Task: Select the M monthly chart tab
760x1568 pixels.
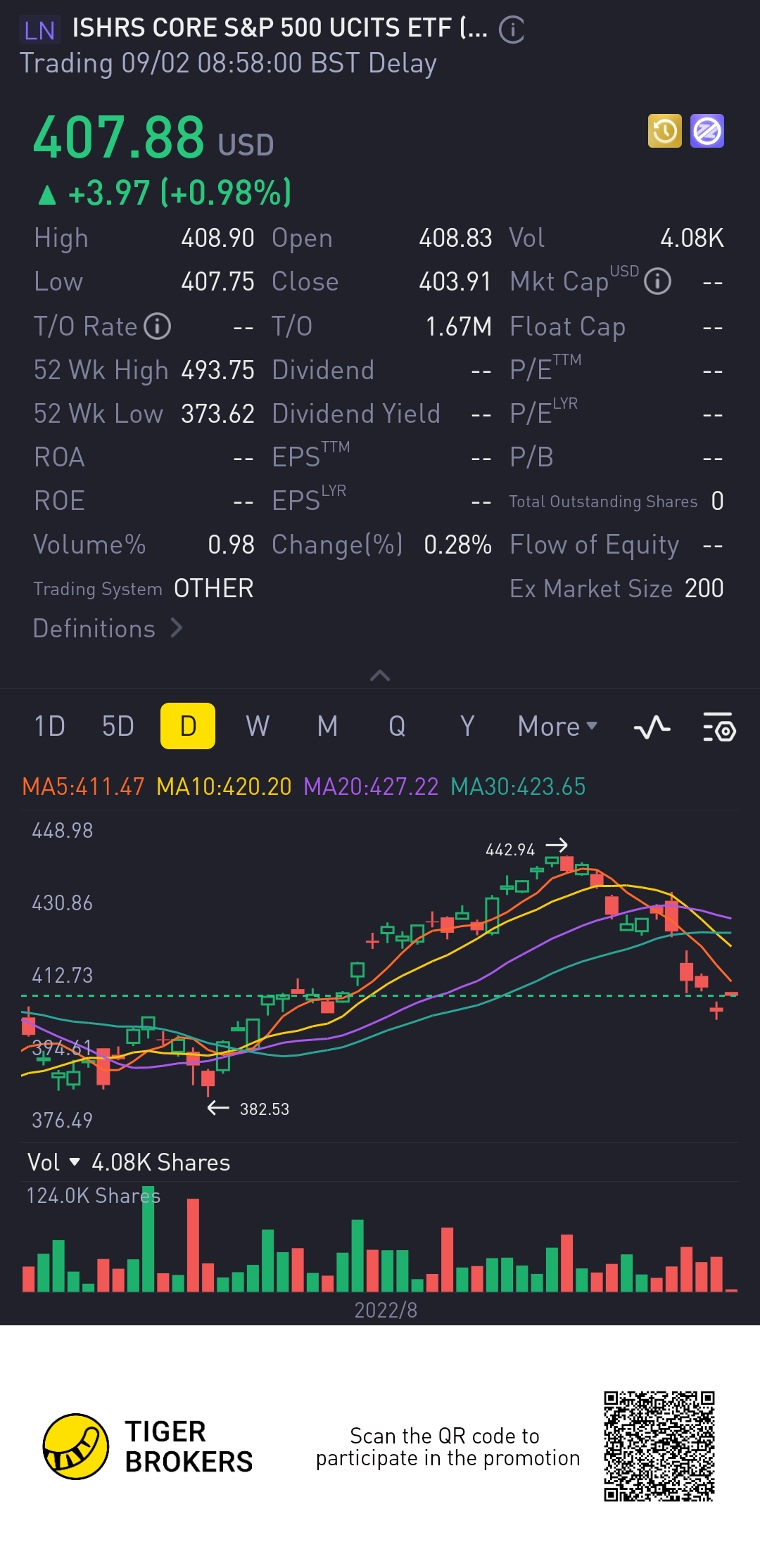Action: [x=327, y=726]
